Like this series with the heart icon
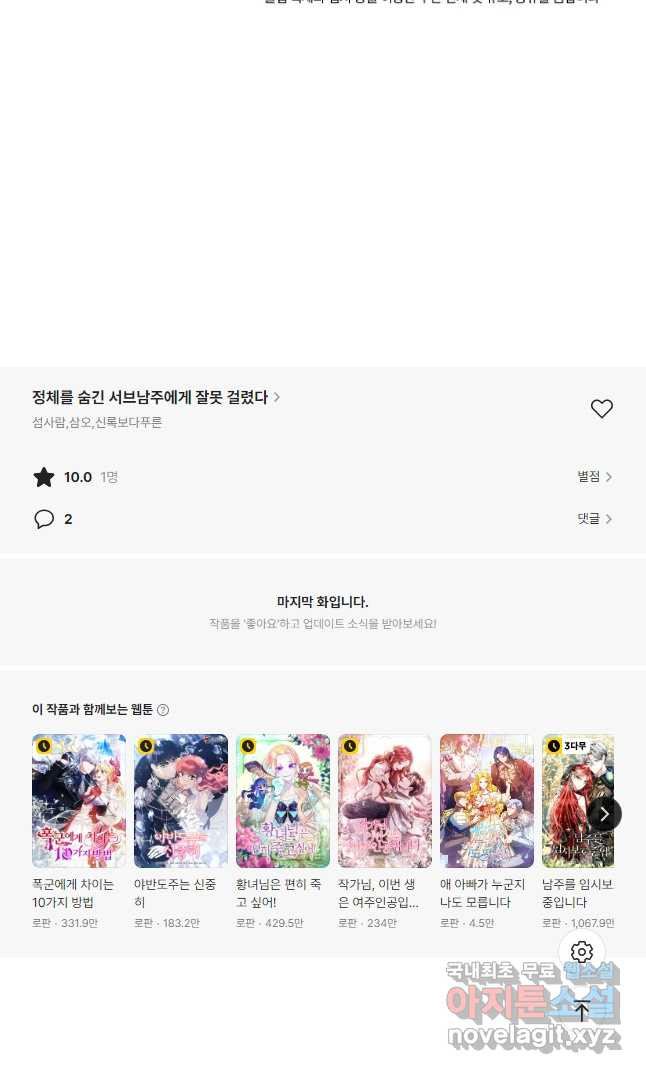Viewport: 646px width, 1074px height. (x=601, y=409)
